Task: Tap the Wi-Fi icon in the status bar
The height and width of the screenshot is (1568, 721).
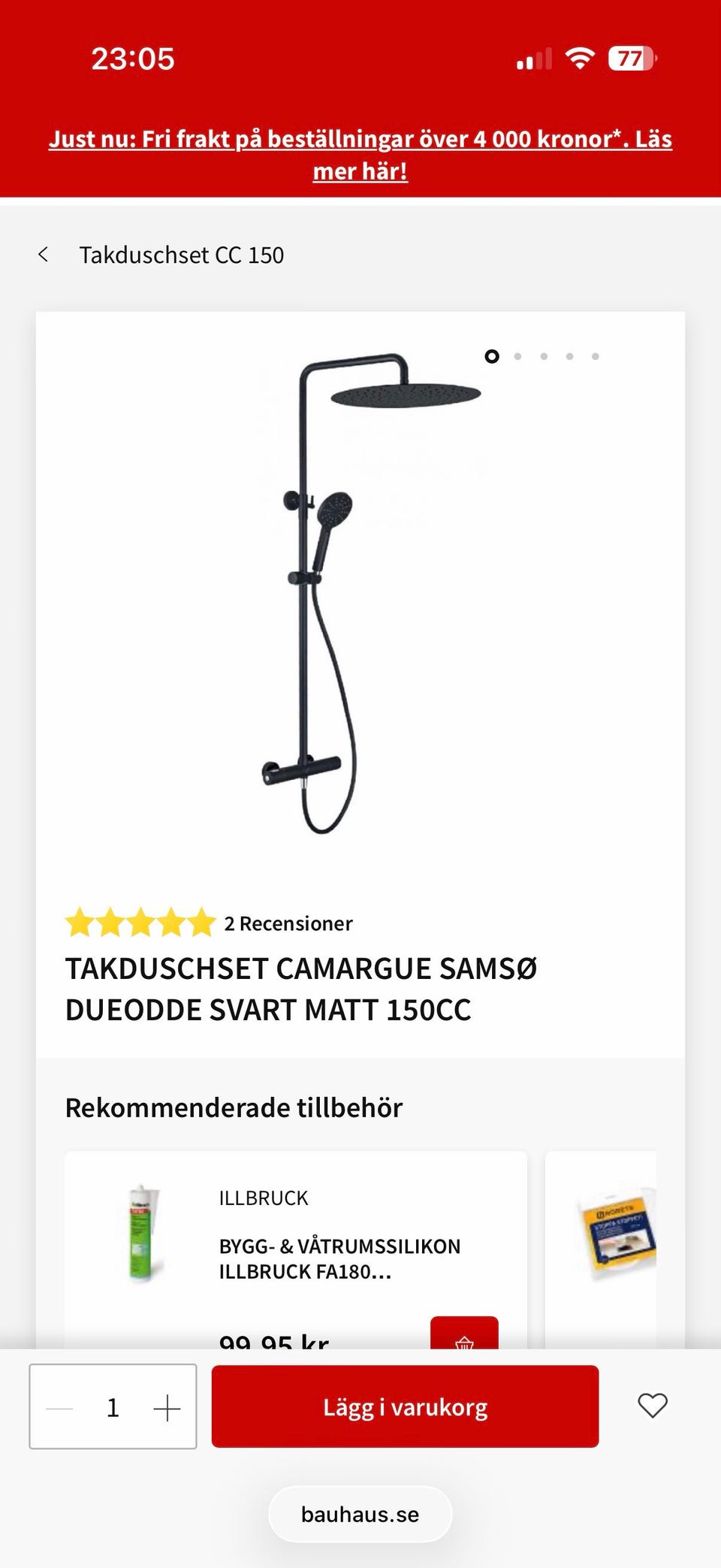Action: point(578,58)
